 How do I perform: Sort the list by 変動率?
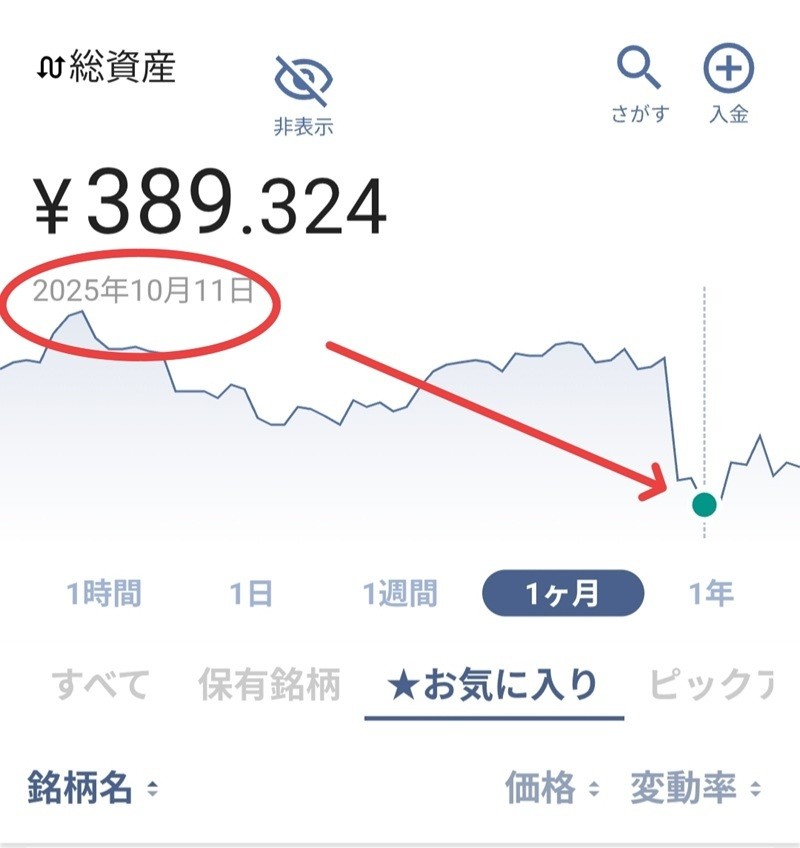(696, 789)
